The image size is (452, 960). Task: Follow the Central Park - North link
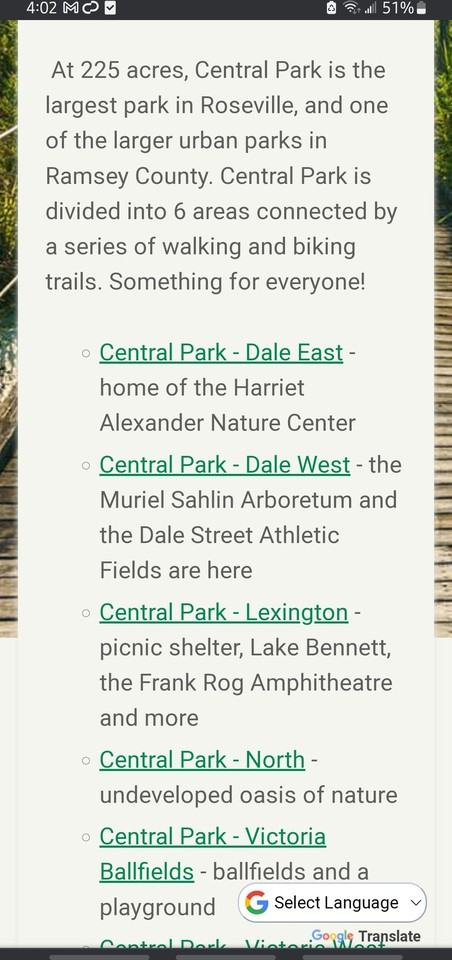(202, 760)
